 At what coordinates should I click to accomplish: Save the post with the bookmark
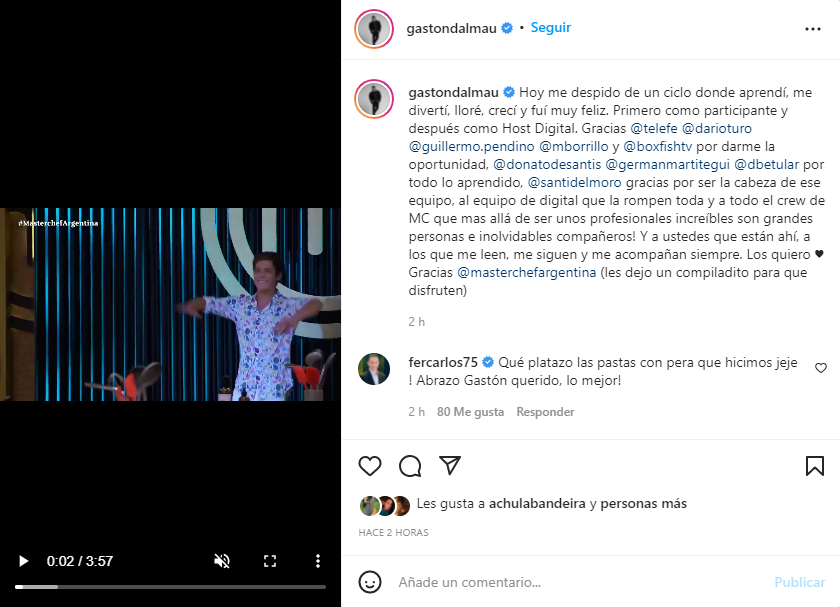tap(814, 466)
